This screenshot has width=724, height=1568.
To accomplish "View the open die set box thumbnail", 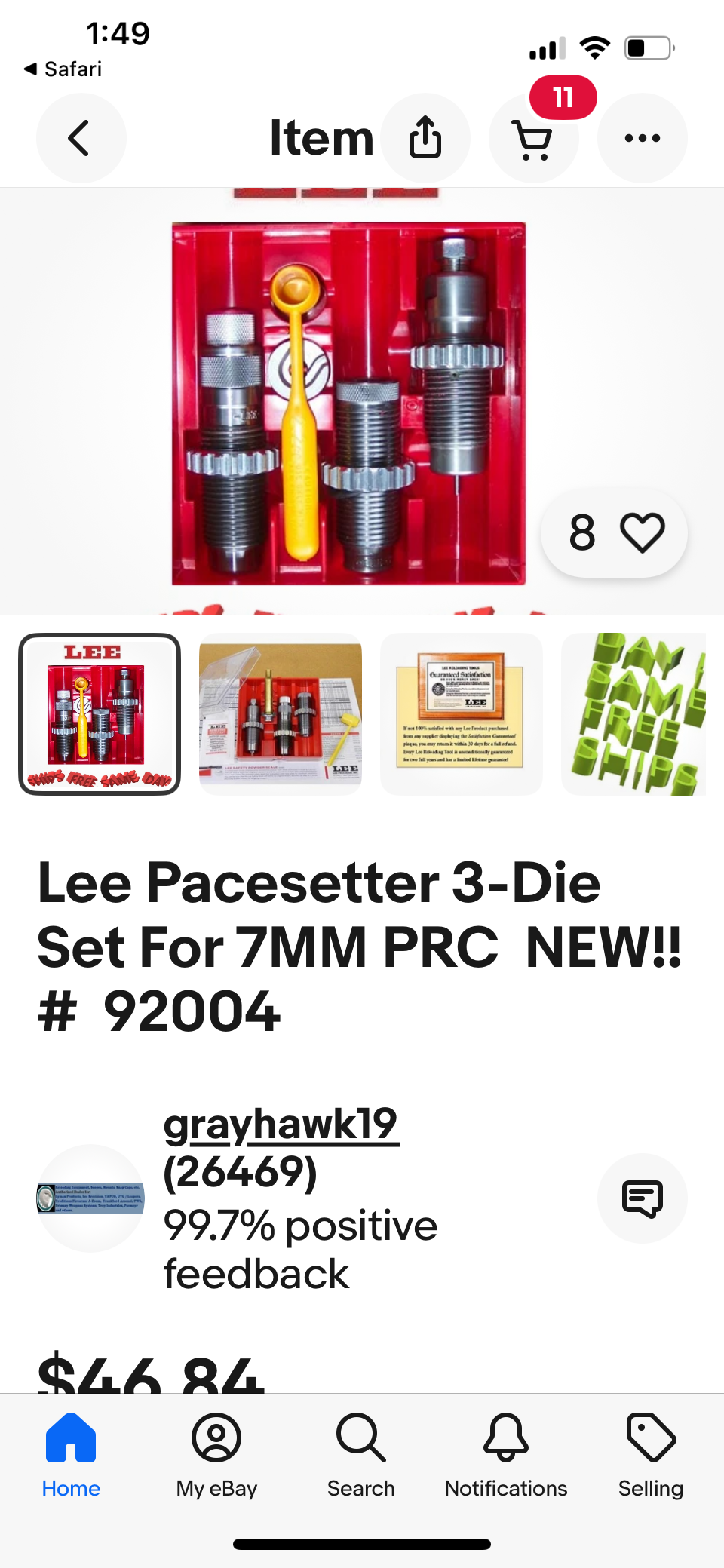I will 281,713.
